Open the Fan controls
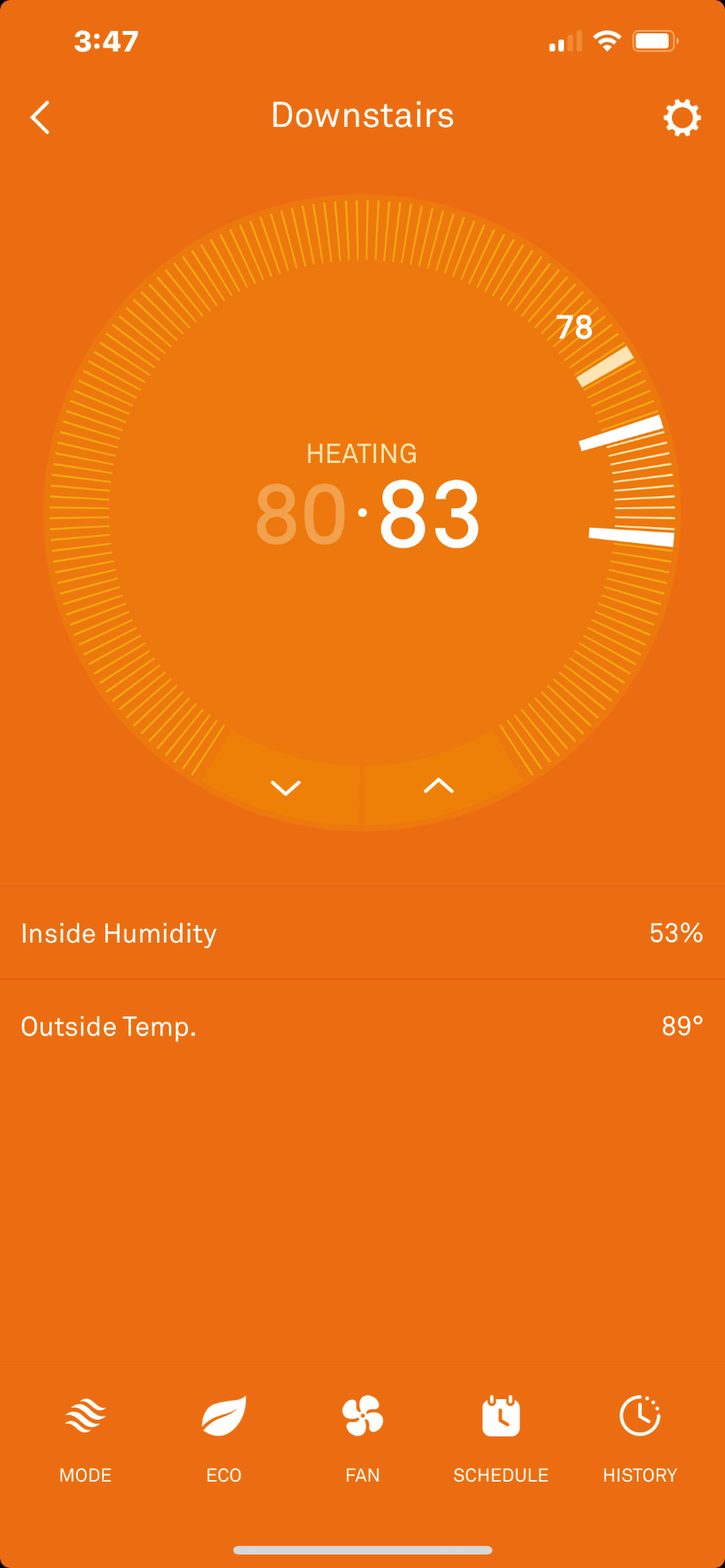 pos(362,1439)
